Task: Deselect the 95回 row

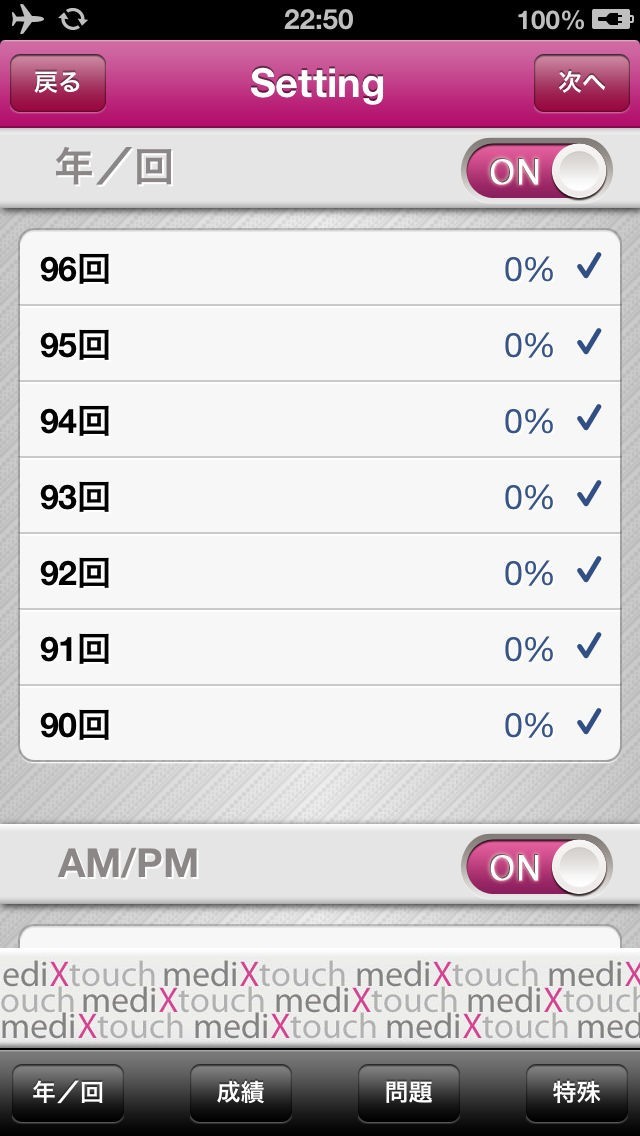Action: (x=320, y=344)
